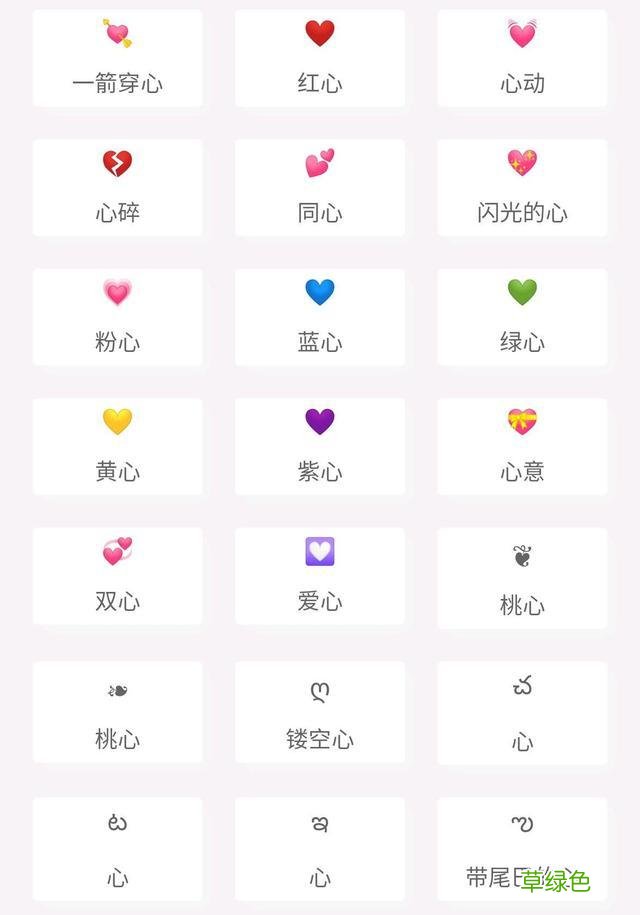Select the 黄心 yellow heart card
Image resolution: width=640 pixels, height=915 pixels.
117,446
